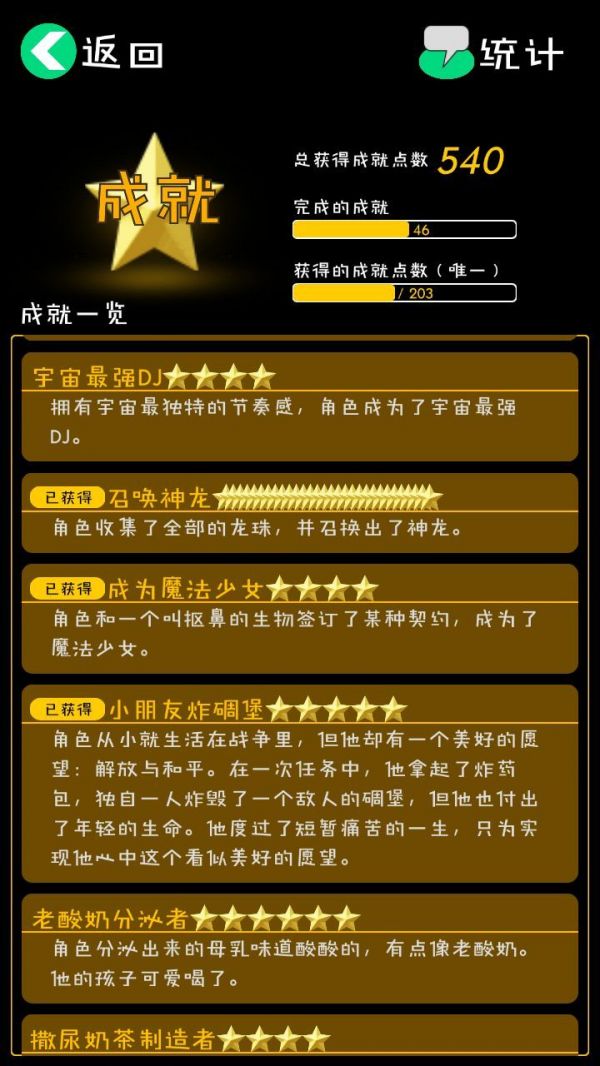The width and height of the screenshot is (600, 1066).
Task: Open the 统计 statistics page
Action: point(492,53)
